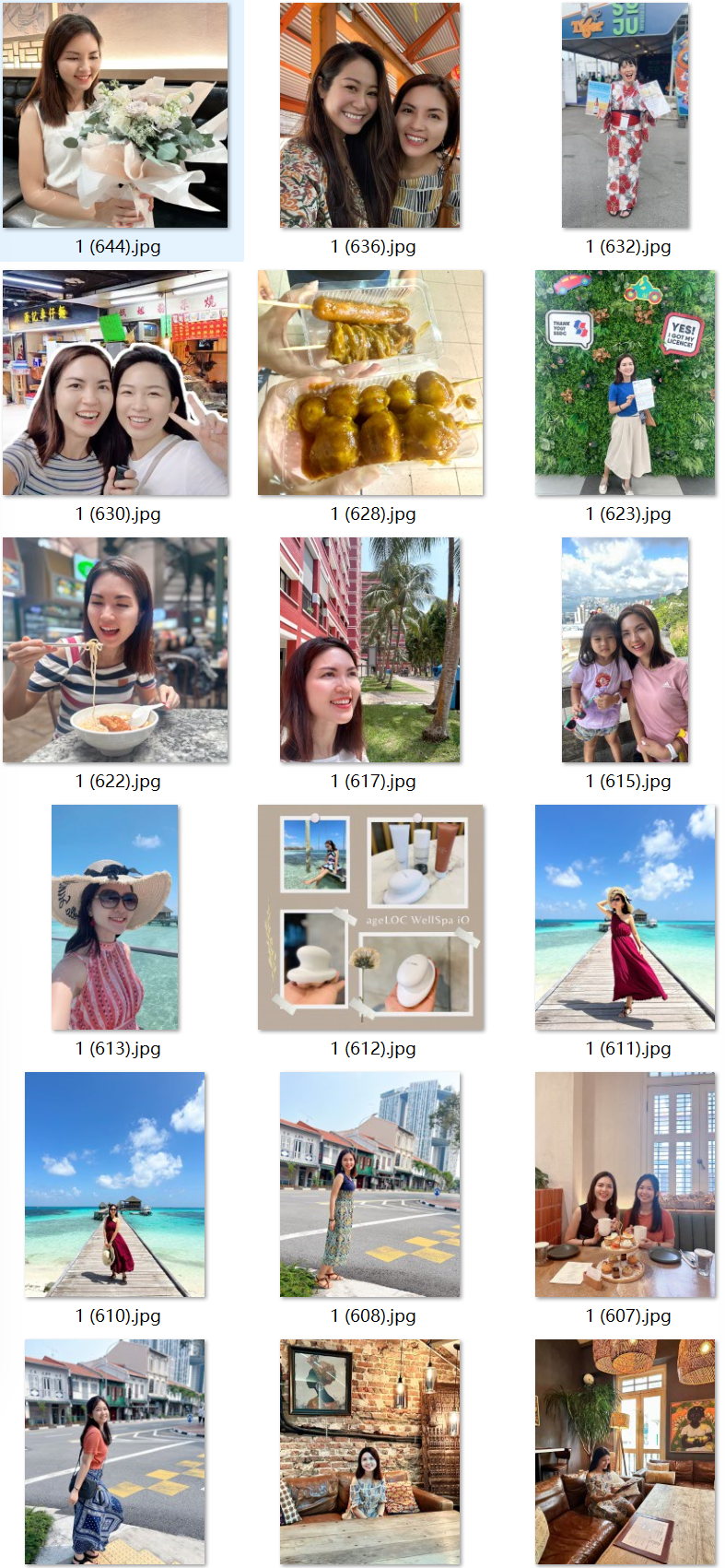Select image file 1 (617).jpg
725x1568 pixels.
click(x=370, y=650)
